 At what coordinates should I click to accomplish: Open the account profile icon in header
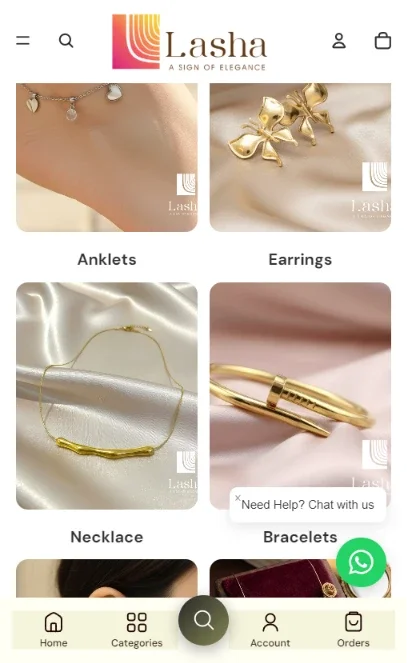coord(339,41)
